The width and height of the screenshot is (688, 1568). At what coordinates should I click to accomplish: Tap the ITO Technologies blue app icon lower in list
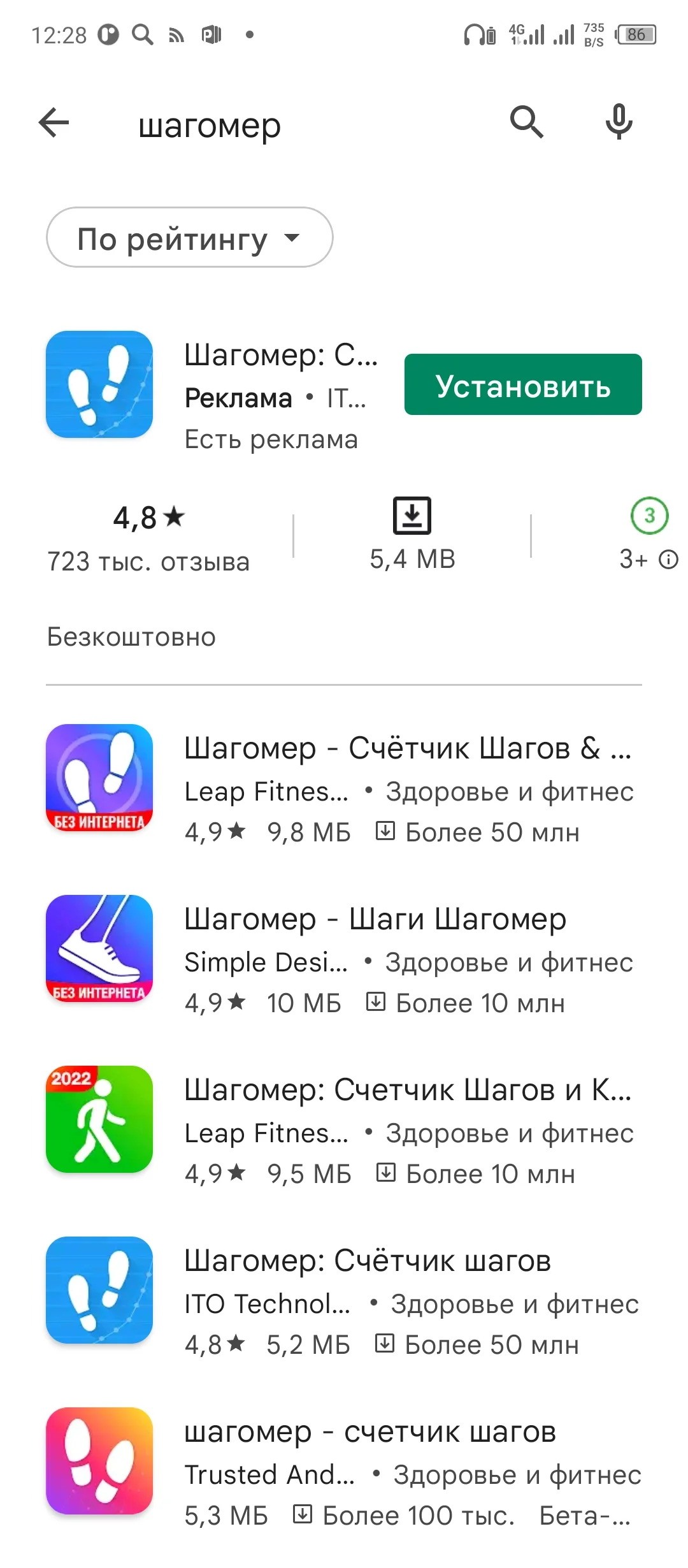click(x=99, y=1291)
